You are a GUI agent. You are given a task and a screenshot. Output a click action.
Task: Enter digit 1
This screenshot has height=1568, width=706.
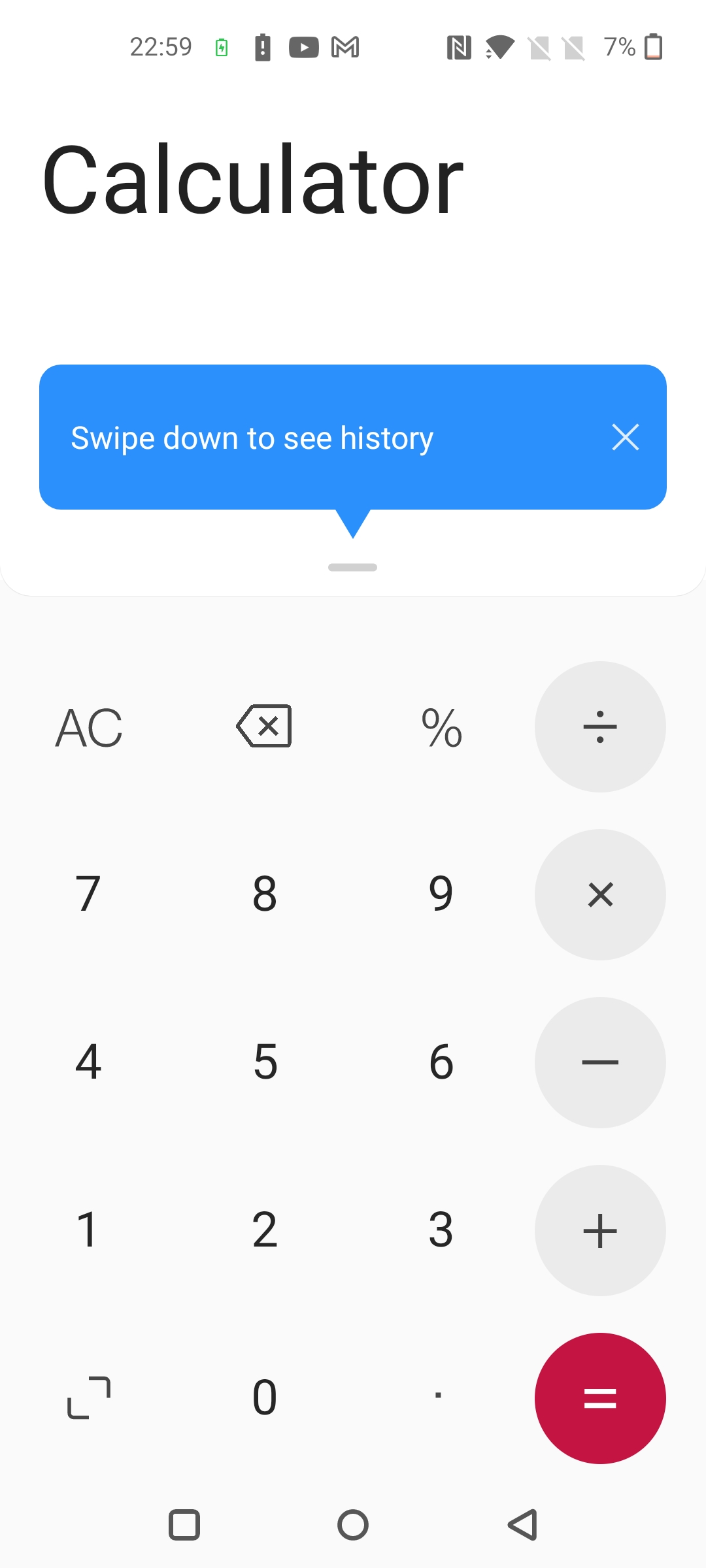click(88, 1230)
